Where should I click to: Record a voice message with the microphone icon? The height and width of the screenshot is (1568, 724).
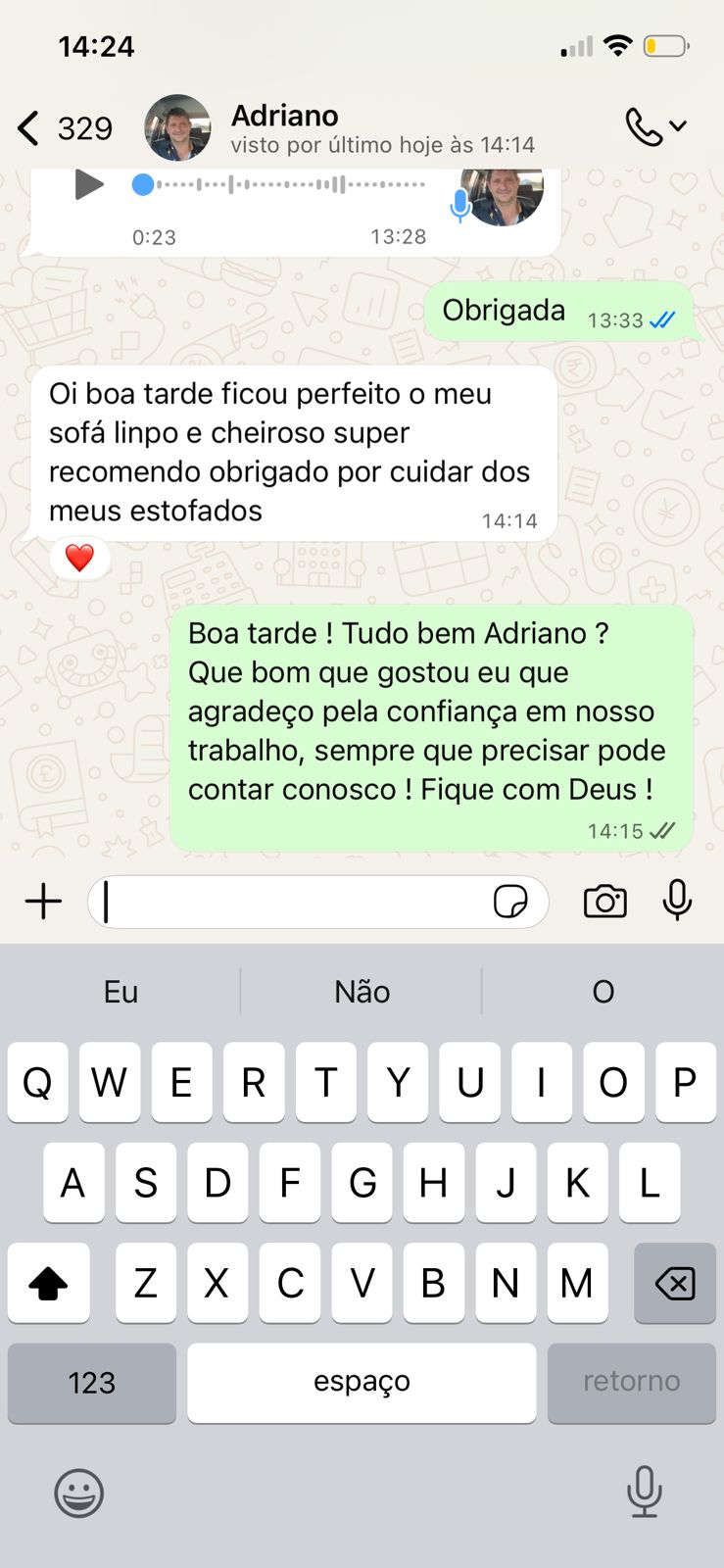[677, 901]
